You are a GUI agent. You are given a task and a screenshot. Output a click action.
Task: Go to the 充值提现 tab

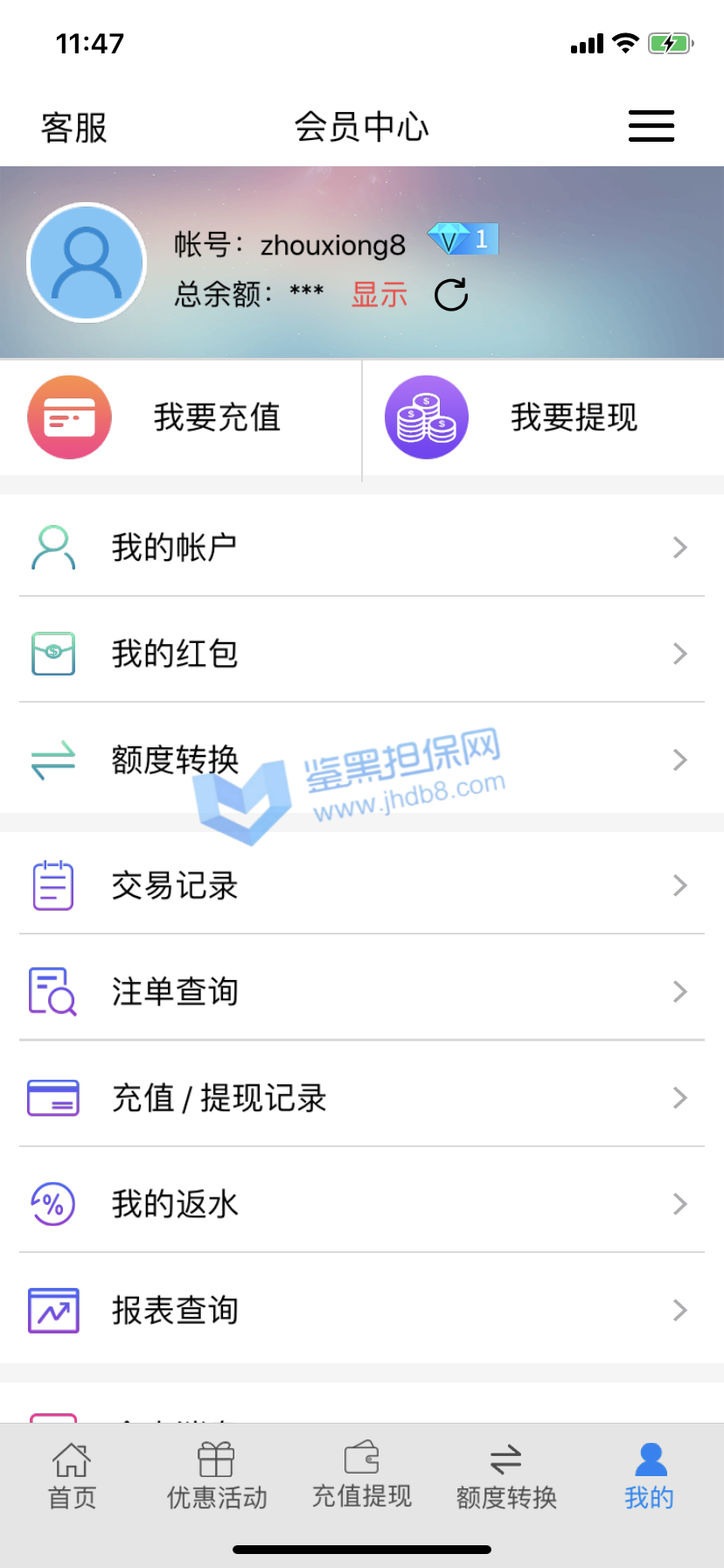click(x=362, y=1476)
